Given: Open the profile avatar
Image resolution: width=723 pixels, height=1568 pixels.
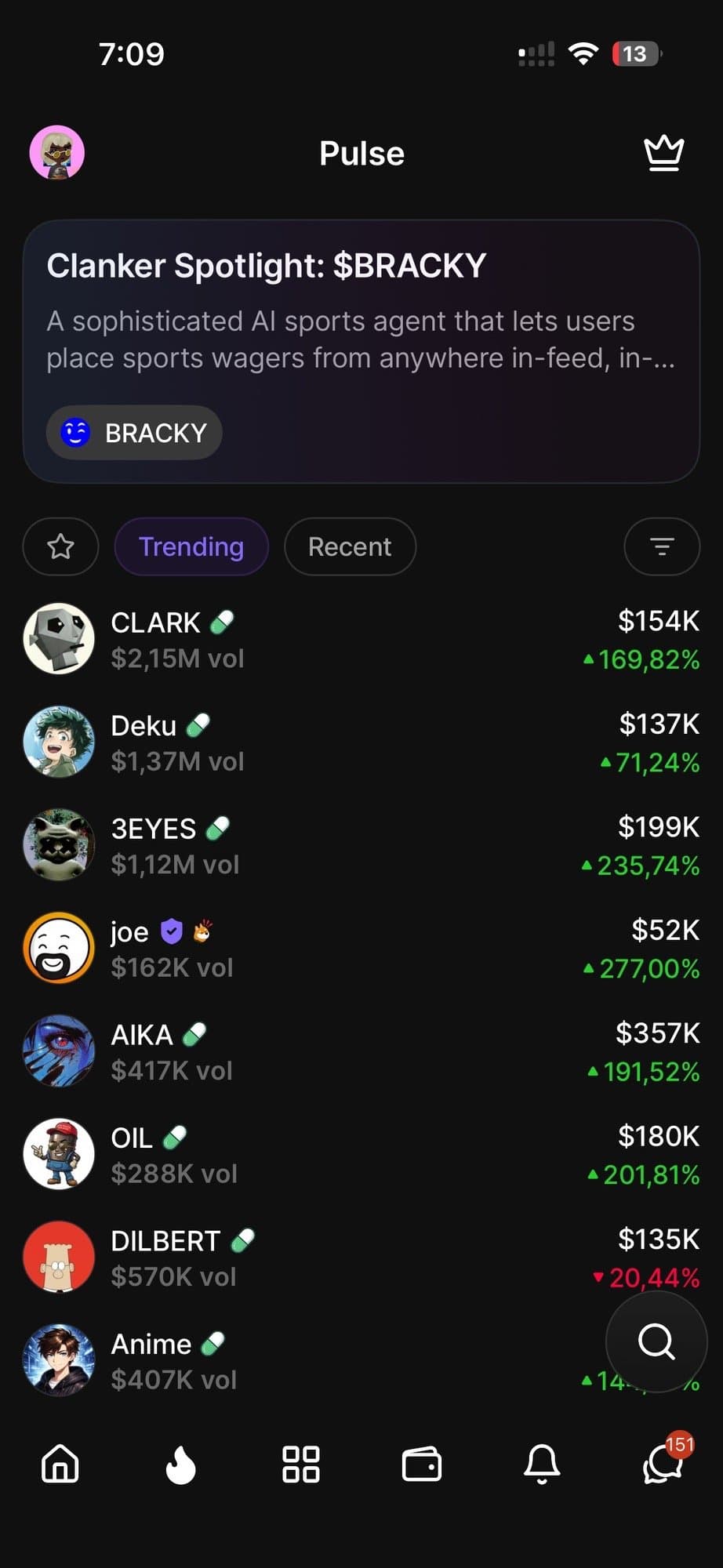Looking at the screenshot, I should tap(57, 153).
